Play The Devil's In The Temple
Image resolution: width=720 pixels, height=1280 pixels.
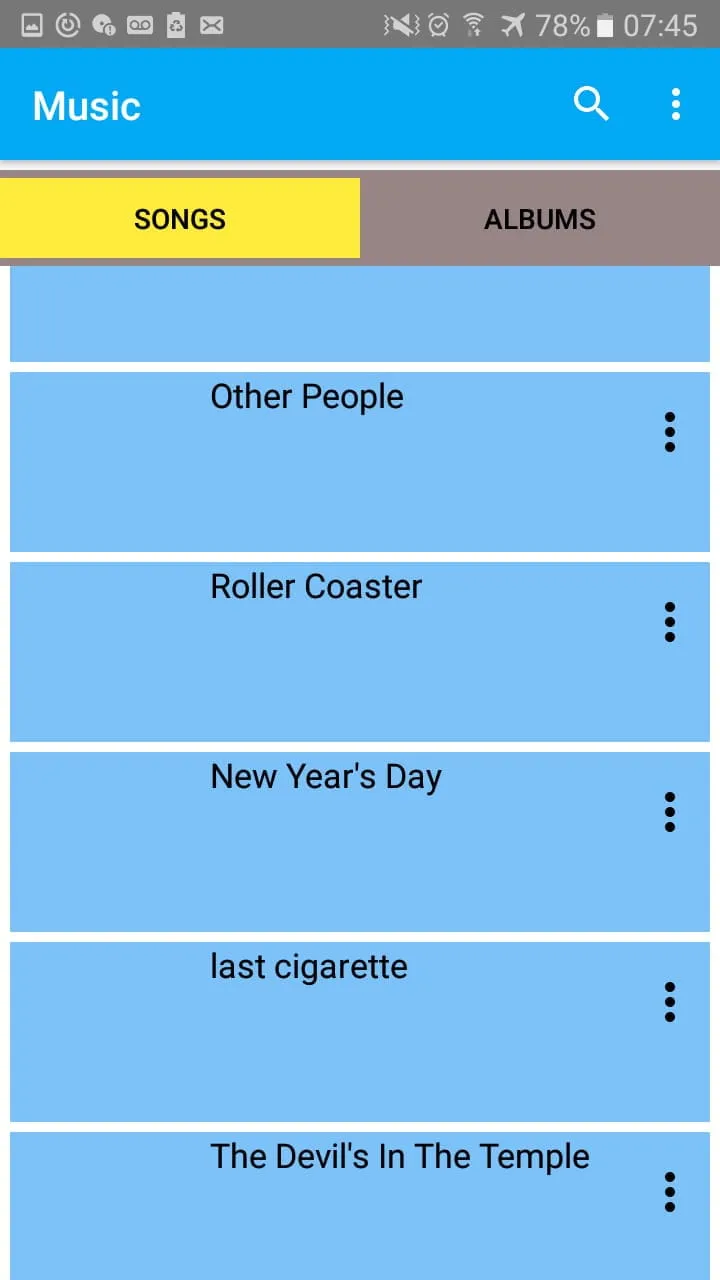coord(400,1157)
